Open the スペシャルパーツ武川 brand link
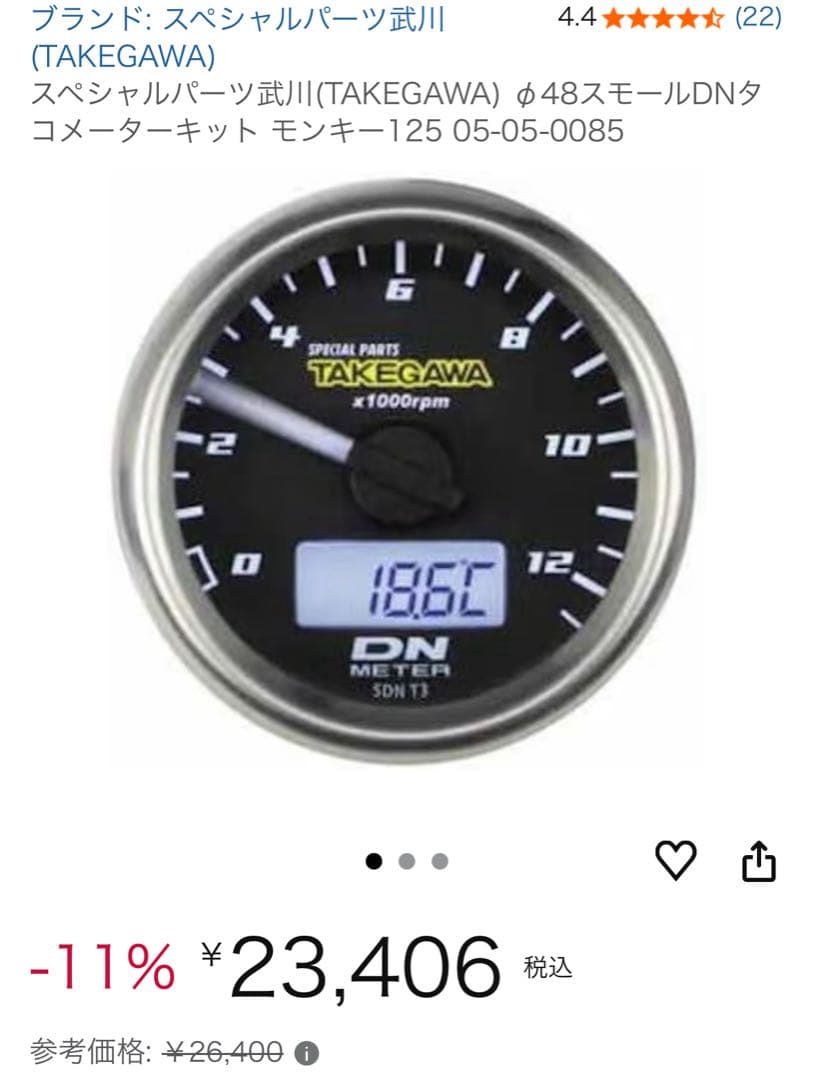 (x=238, y=20)
